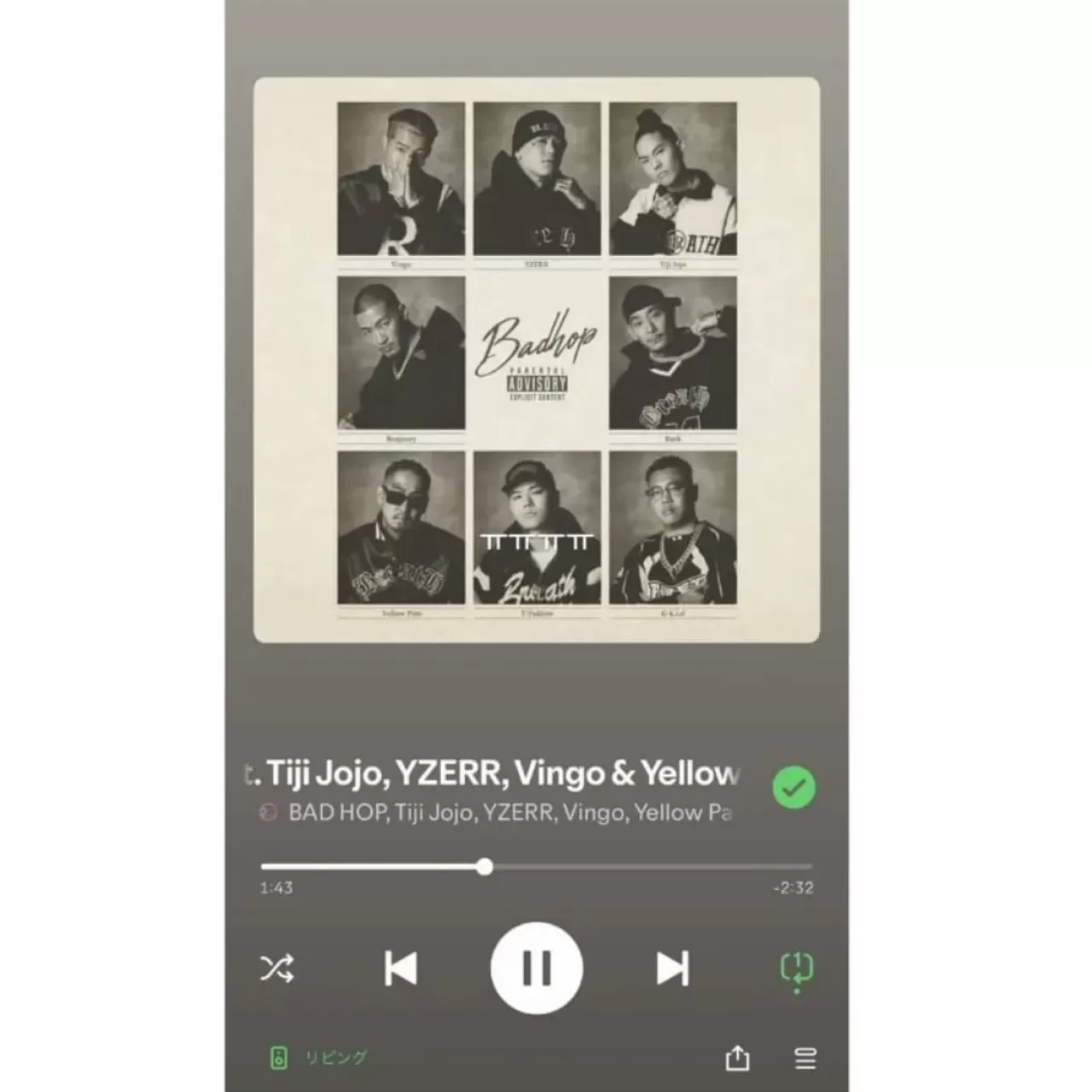
Task: Change the repeat-one setting
Action: [796, 969]
